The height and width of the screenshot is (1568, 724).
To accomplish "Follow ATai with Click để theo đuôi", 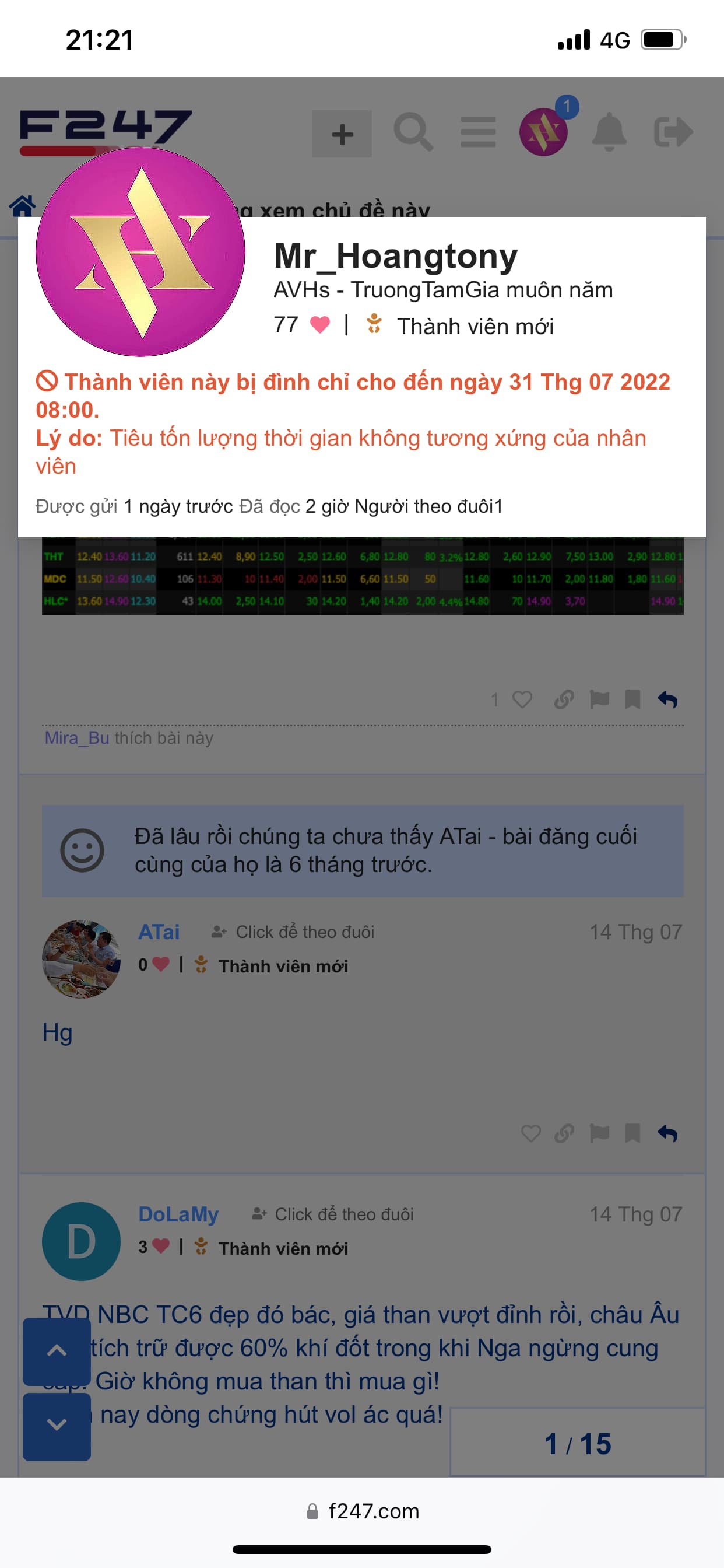I will 293,932.
